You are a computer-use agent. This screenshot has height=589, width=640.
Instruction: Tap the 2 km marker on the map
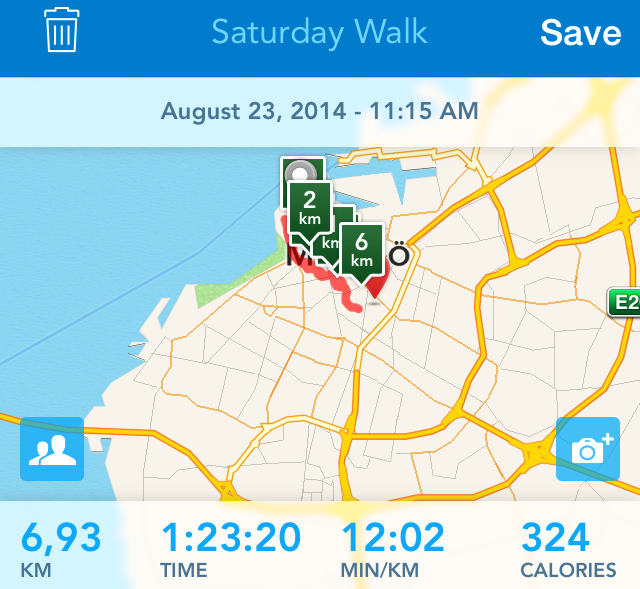310,206
